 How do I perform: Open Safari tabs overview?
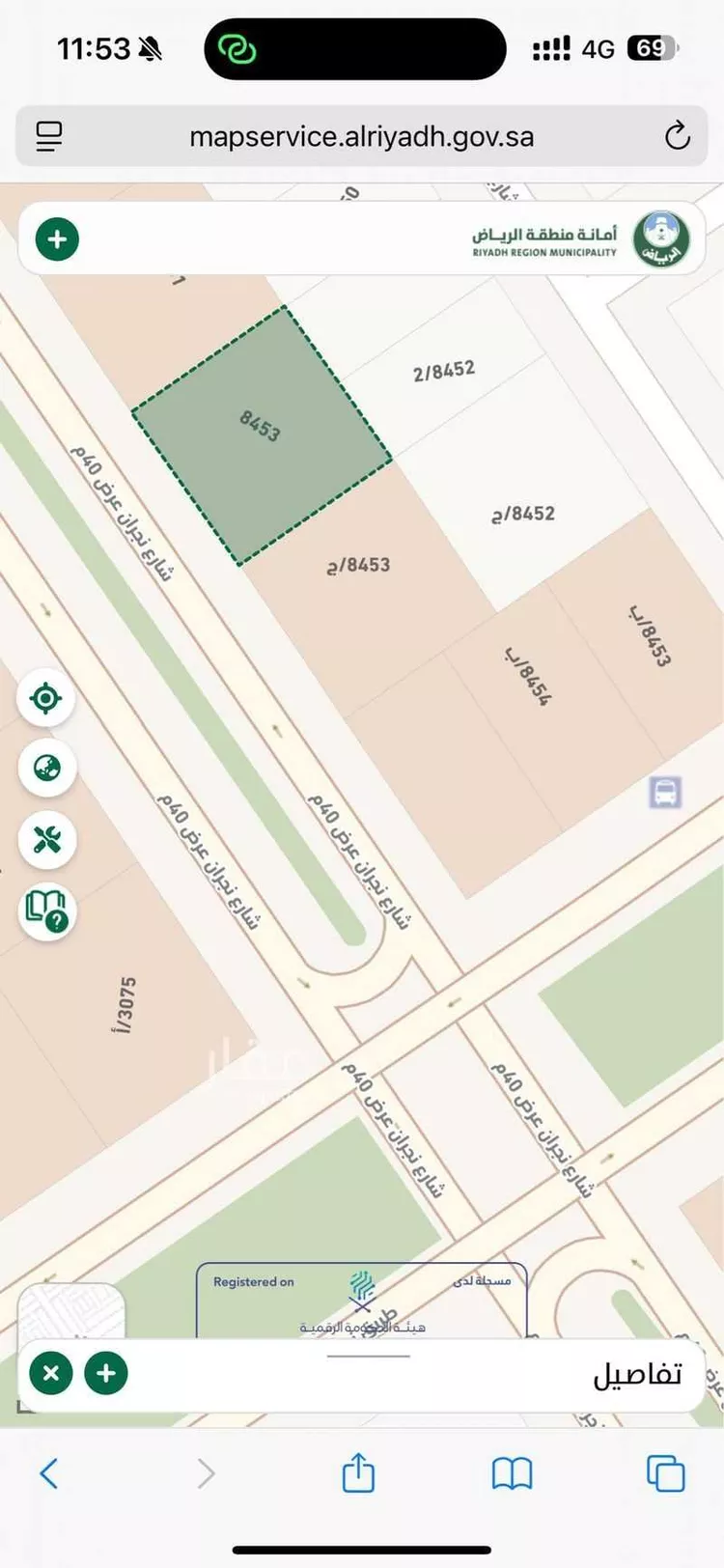[665, 1473]
